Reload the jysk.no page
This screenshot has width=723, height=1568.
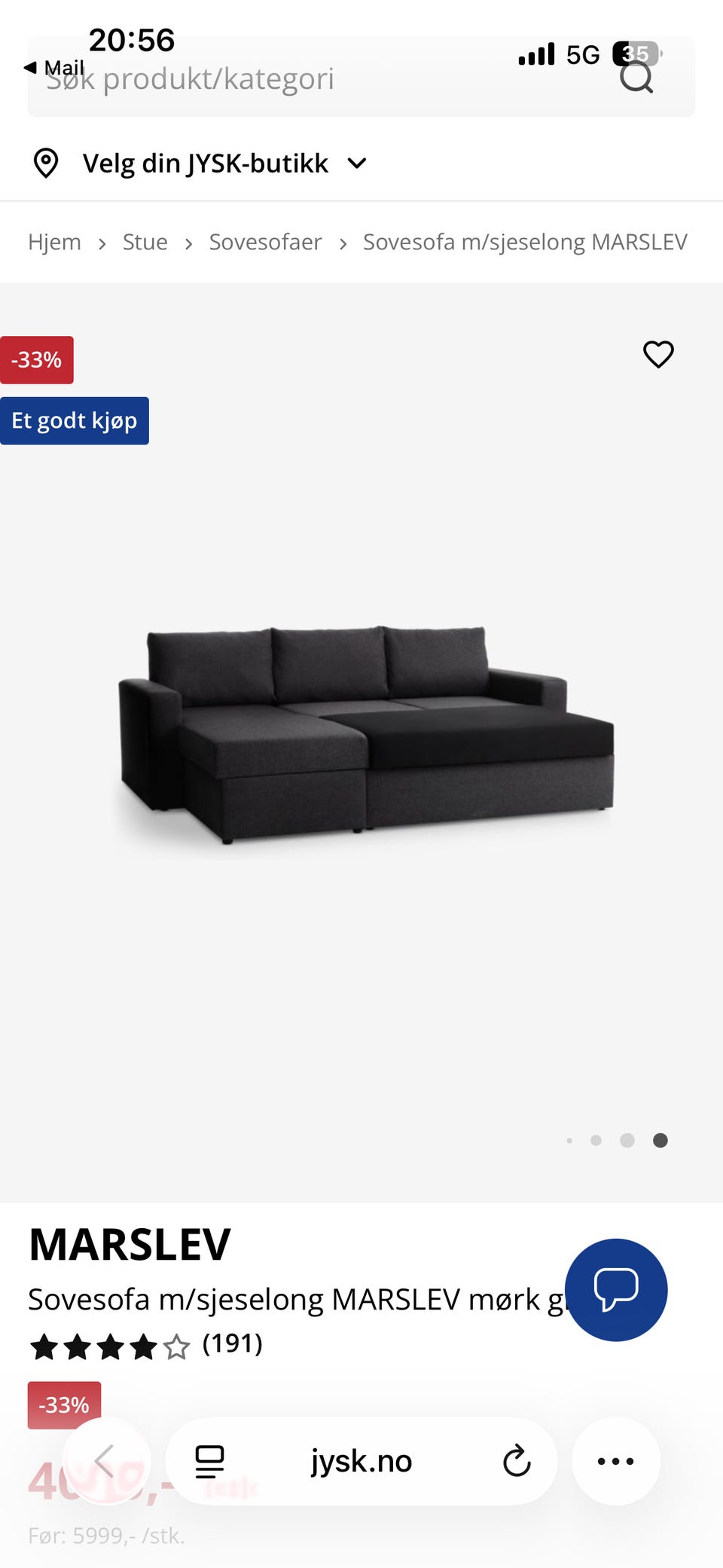[517, 1461]
